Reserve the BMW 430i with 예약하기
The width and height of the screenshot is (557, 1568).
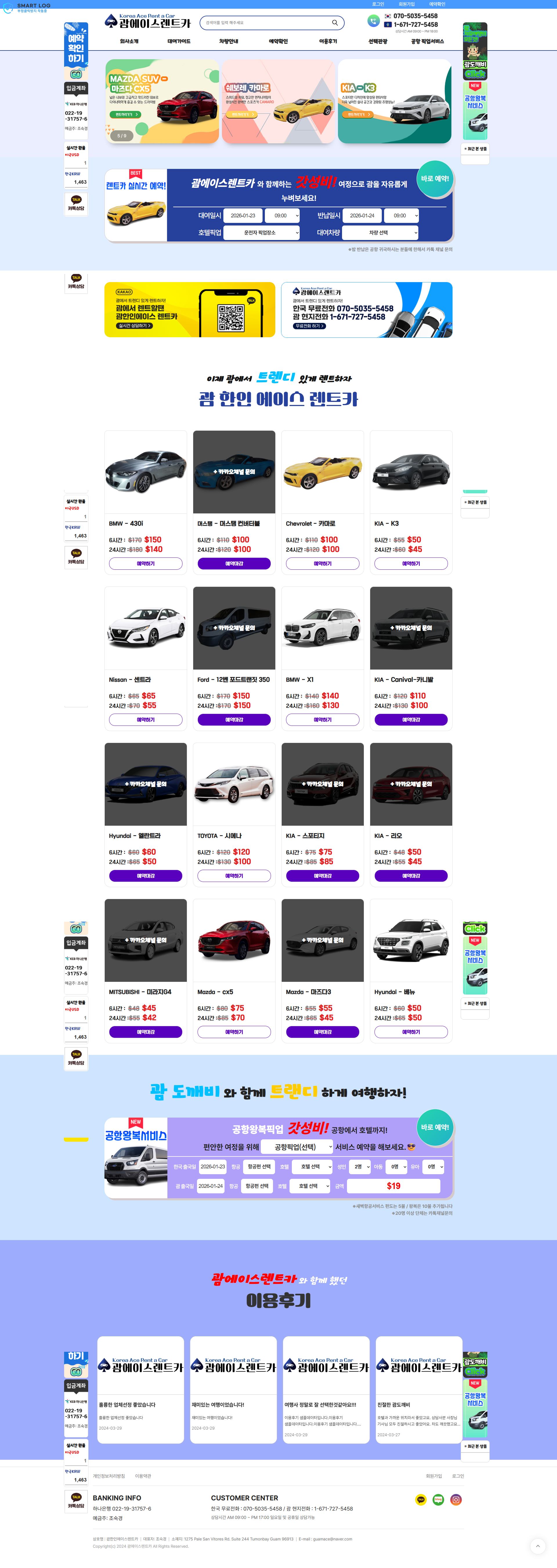click(146, 564)
